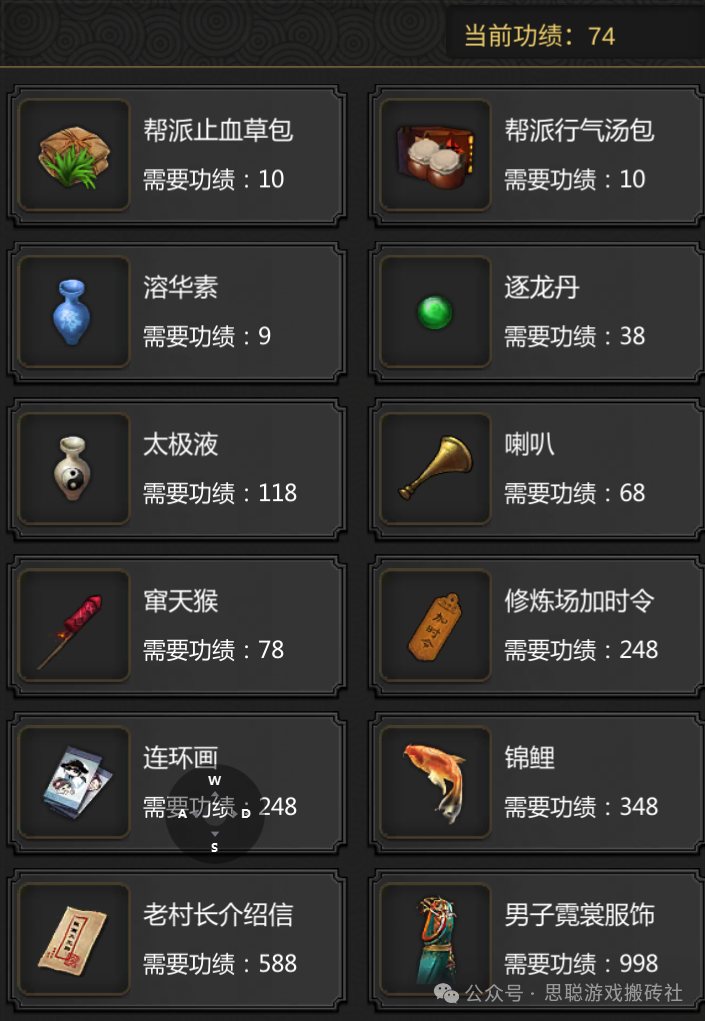Select the 帮派行气汤包 item card
The image size is (705, 1021).
coord(538,155)
